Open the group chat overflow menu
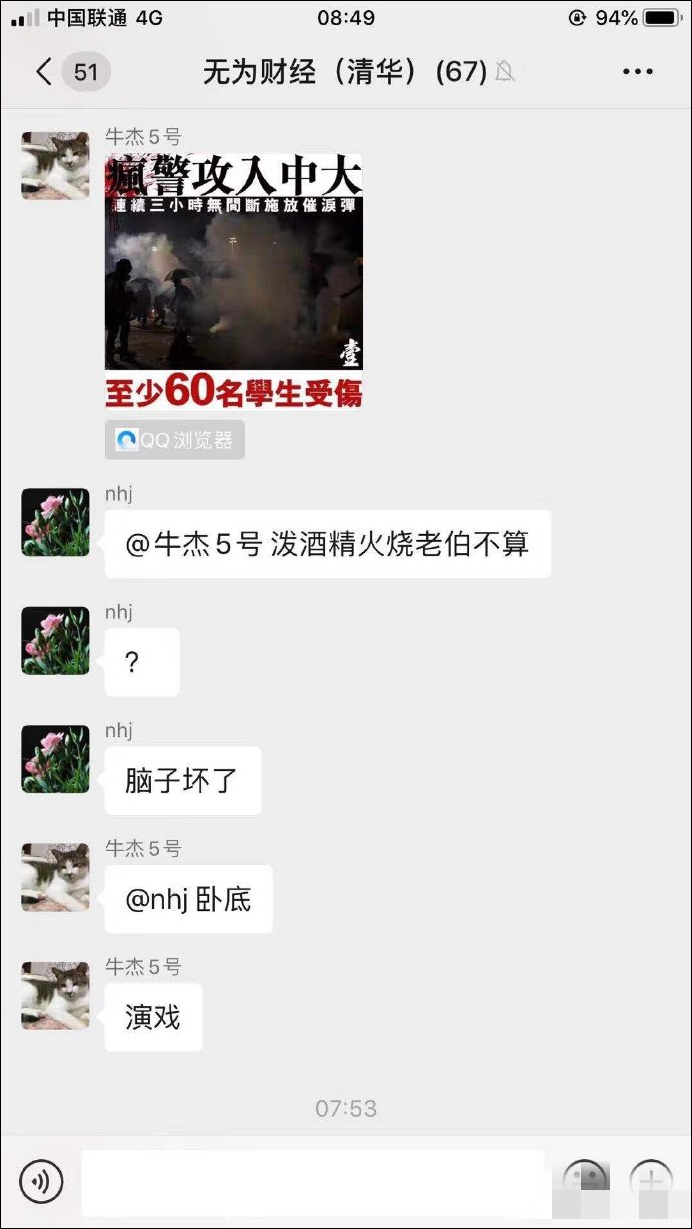The width and height of the screenshot is (692, 1229). [637, 72]
